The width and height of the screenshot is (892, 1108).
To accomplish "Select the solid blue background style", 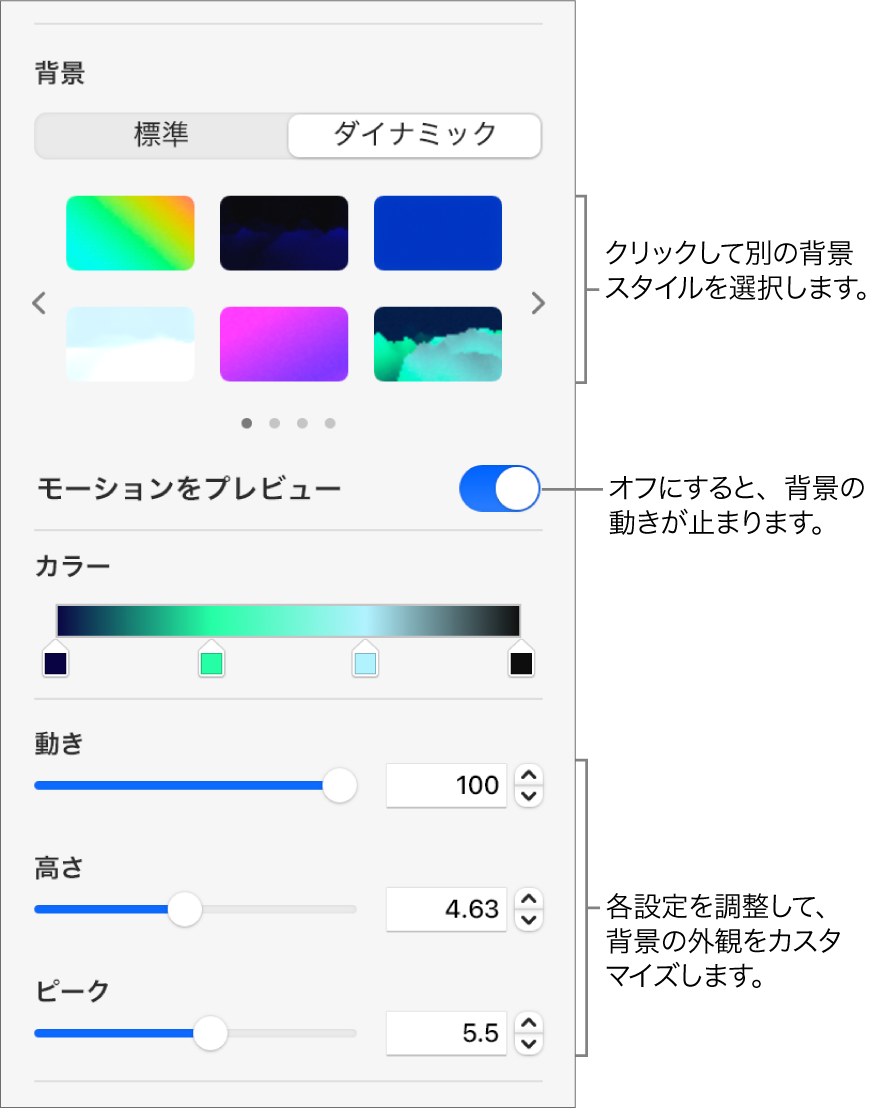I will (437, 233).
